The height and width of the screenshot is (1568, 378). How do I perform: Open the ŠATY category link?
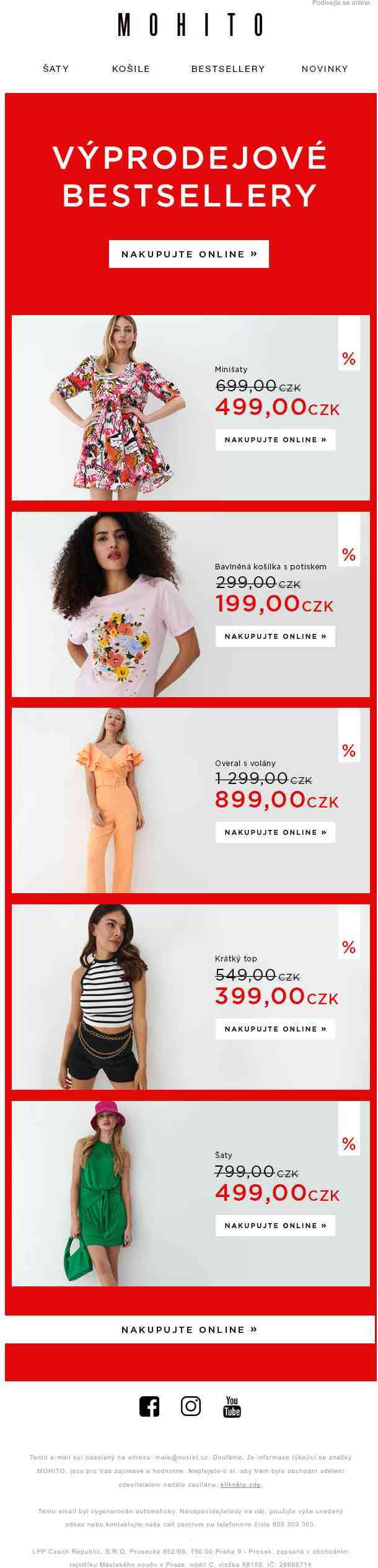coord(56,69)
